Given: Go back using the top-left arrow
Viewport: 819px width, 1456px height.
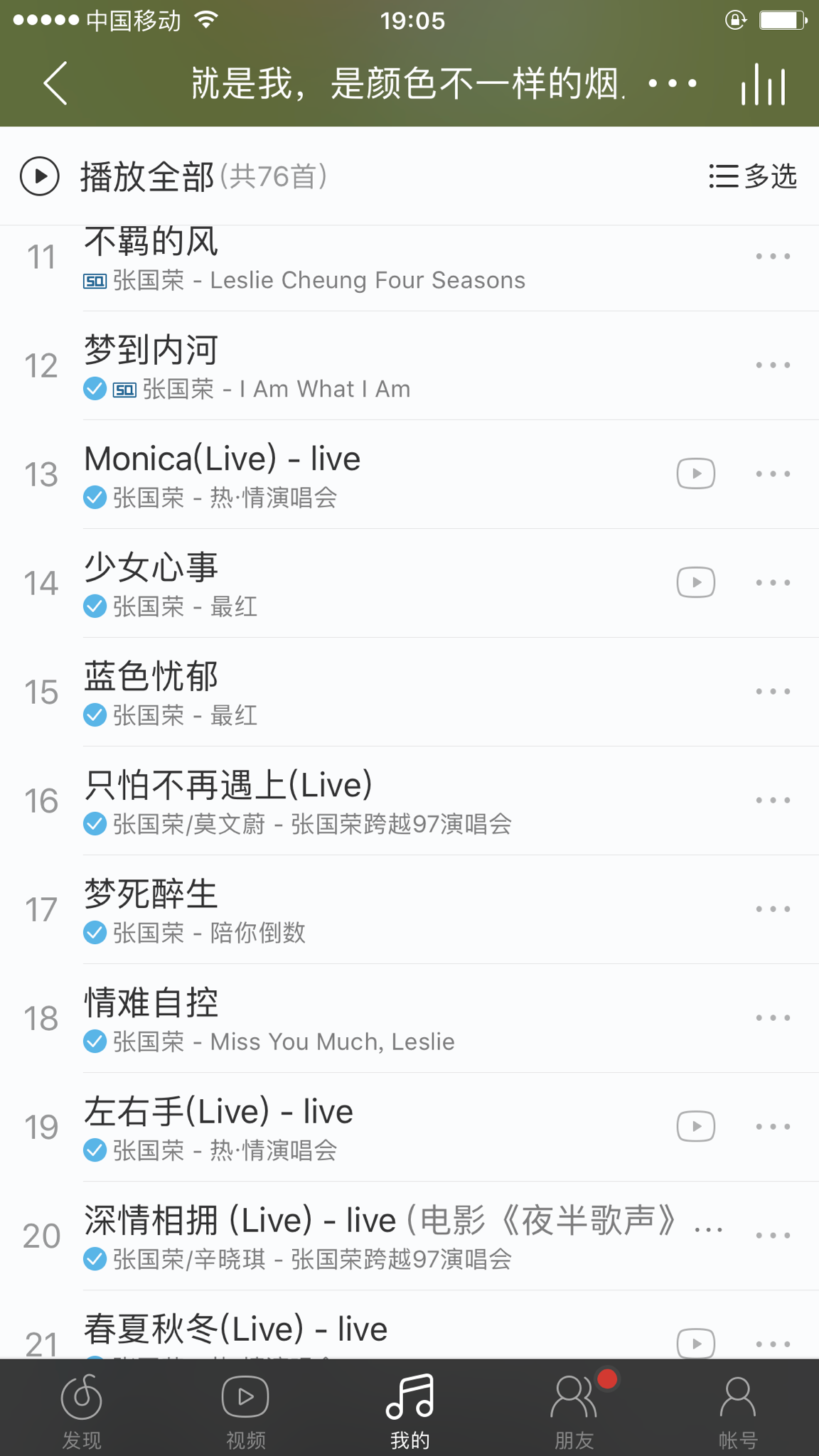Looking at the screenshot, I should coord(55,84).
